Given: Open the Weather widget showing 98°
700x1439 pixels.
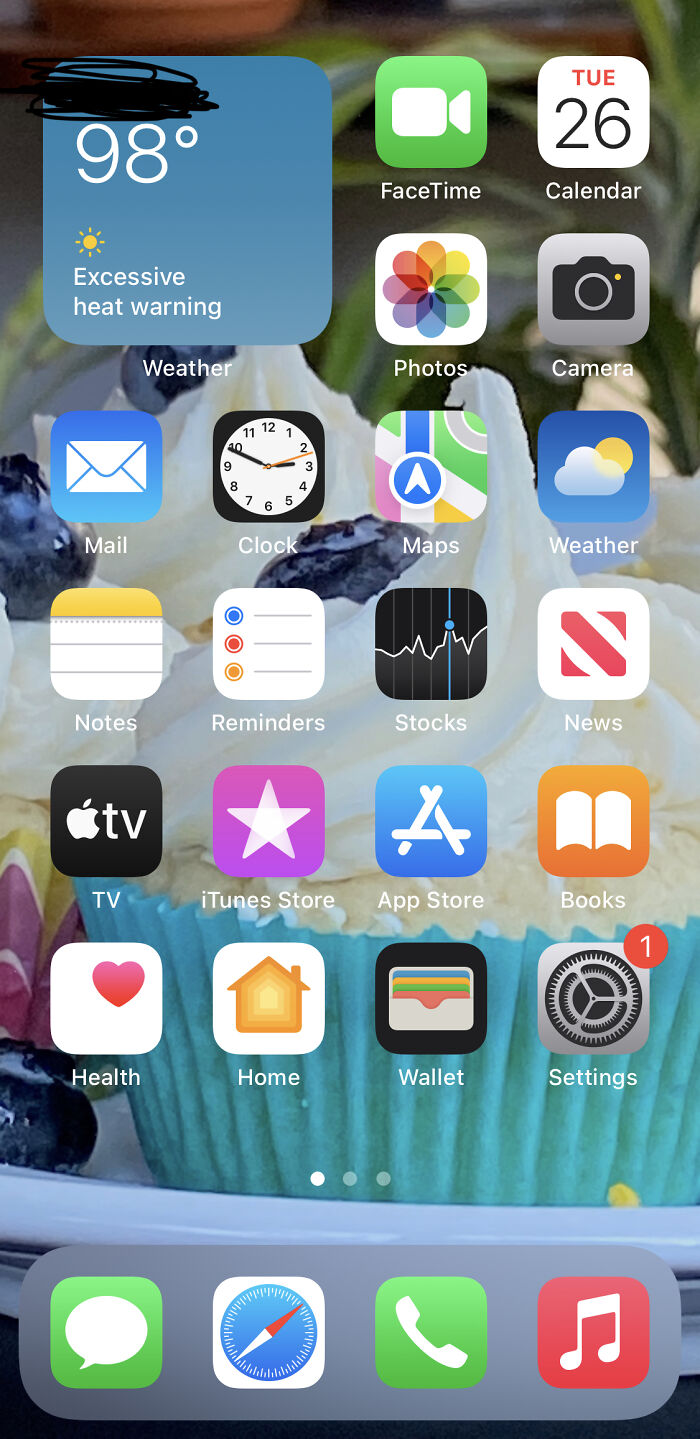Looking at the screenshot, I should pyautogui.click(x=187, y=200).
